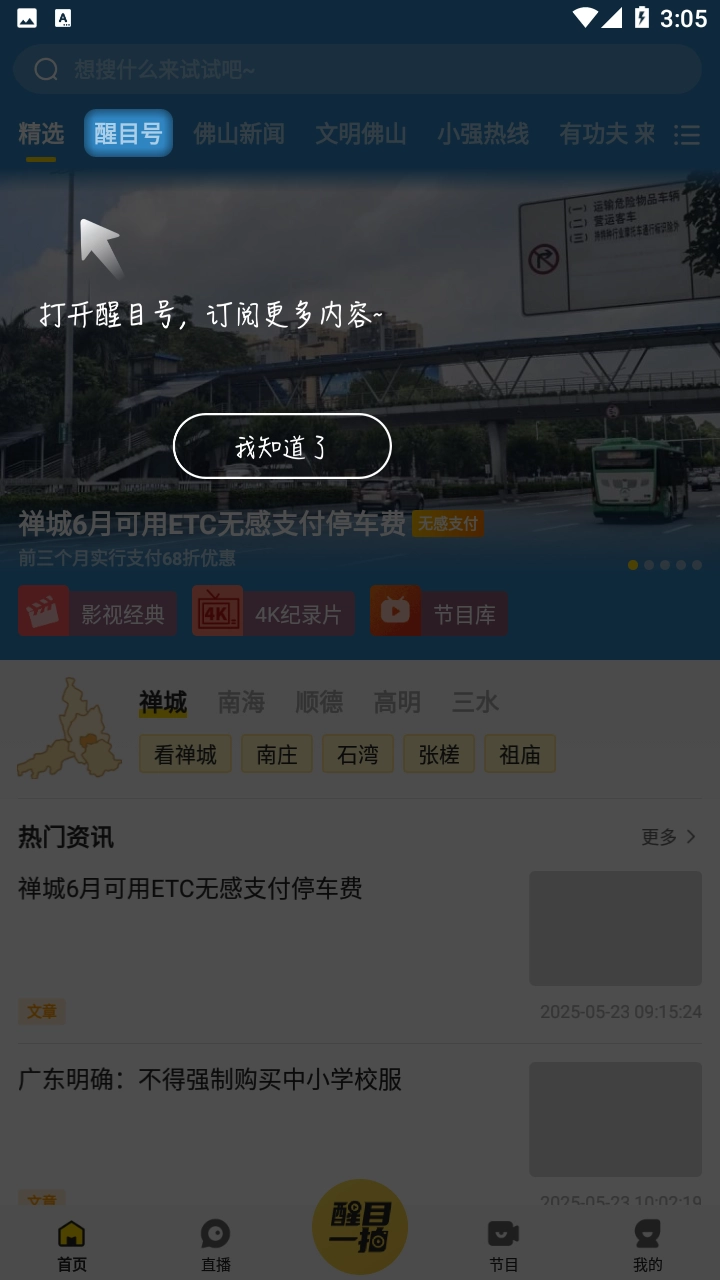Open the 4K纪录片 section
720x1280 pixels.
point(273,613)
